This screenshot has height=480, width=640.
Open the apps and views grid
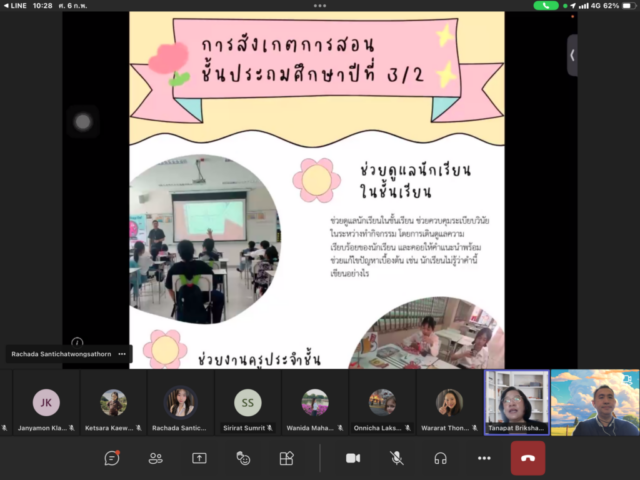286,458
